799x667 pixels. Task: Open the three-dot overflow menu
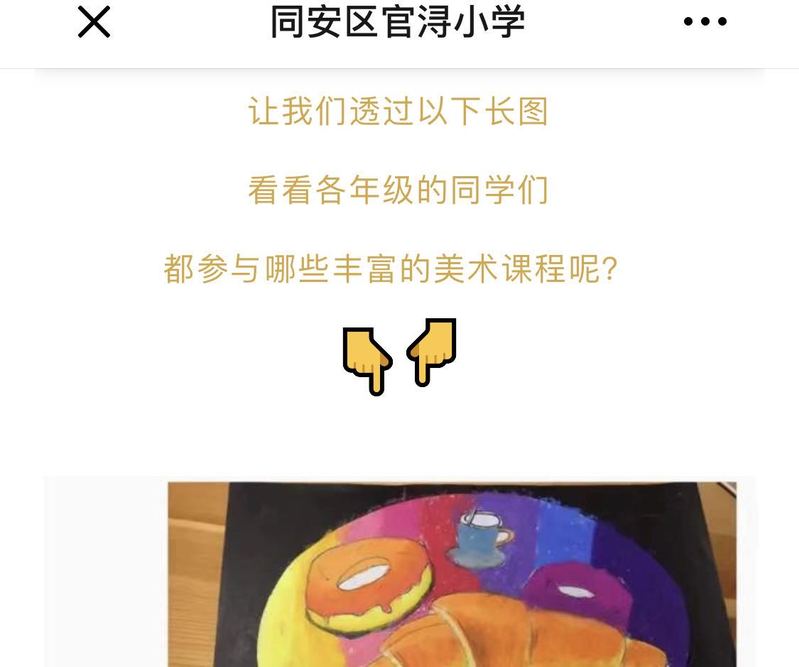coord(705,22)
